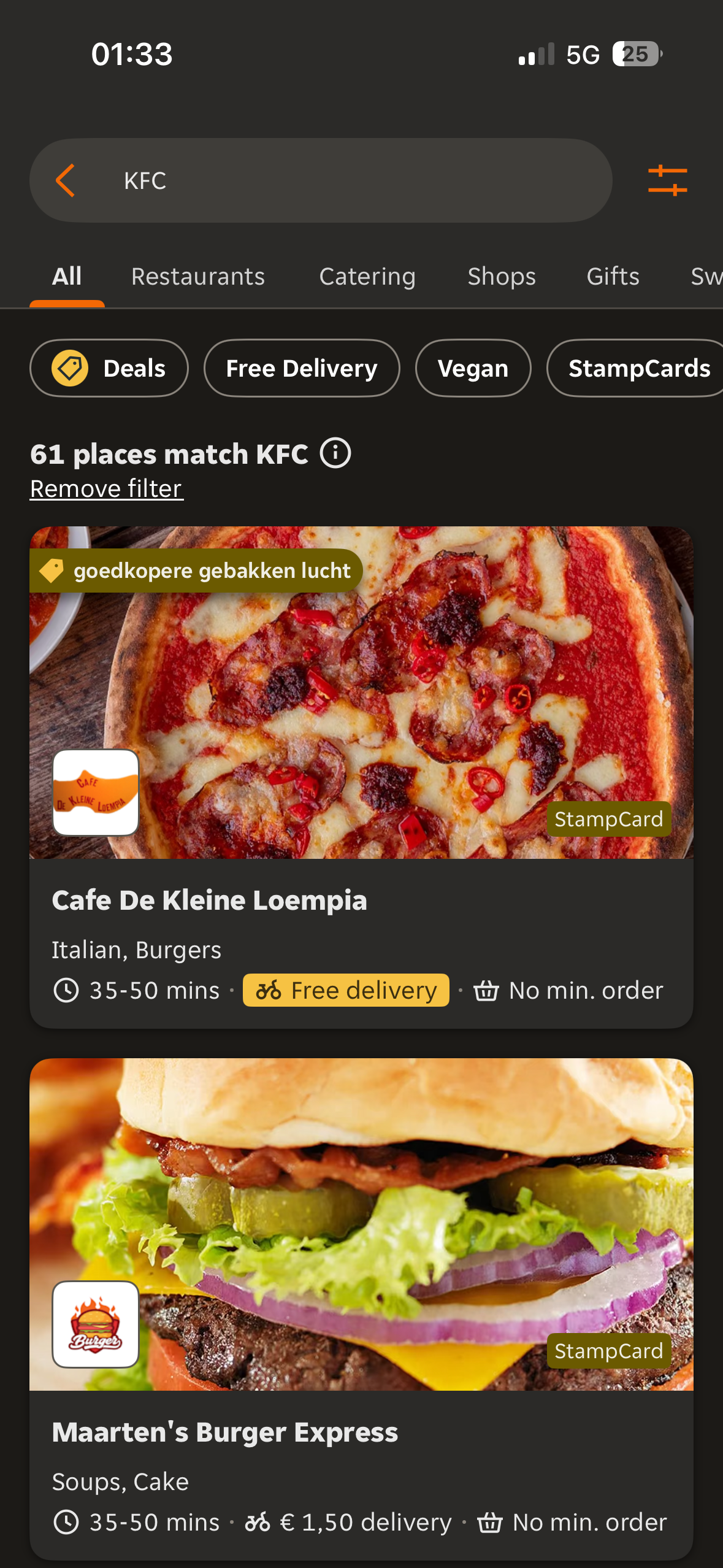
Task: Go back using the orange arrow
Action: pos(66,180)
